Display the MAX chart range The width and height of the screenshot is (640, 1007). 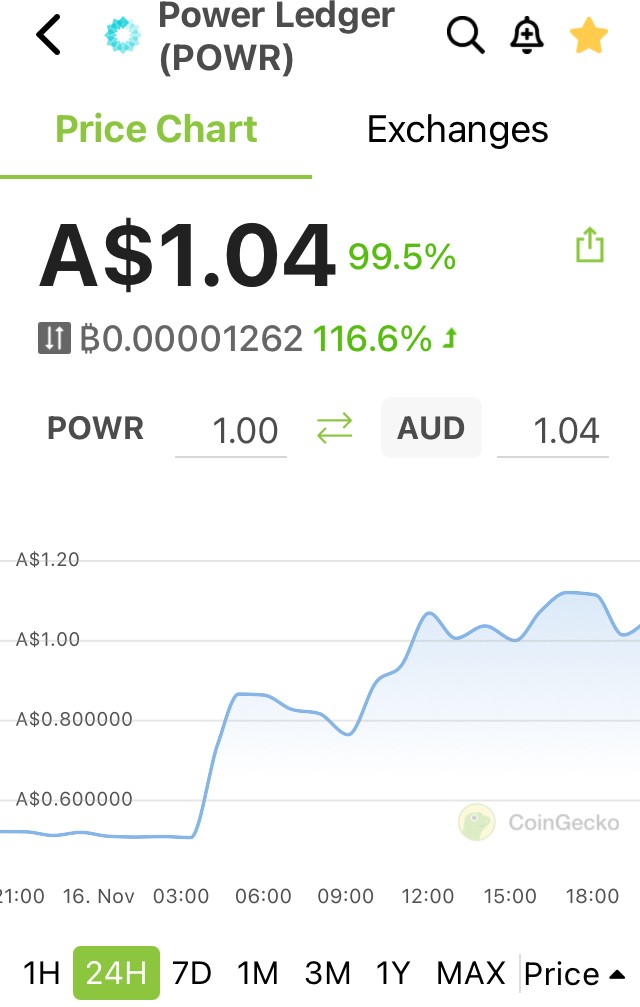click(x=471, y=972)
